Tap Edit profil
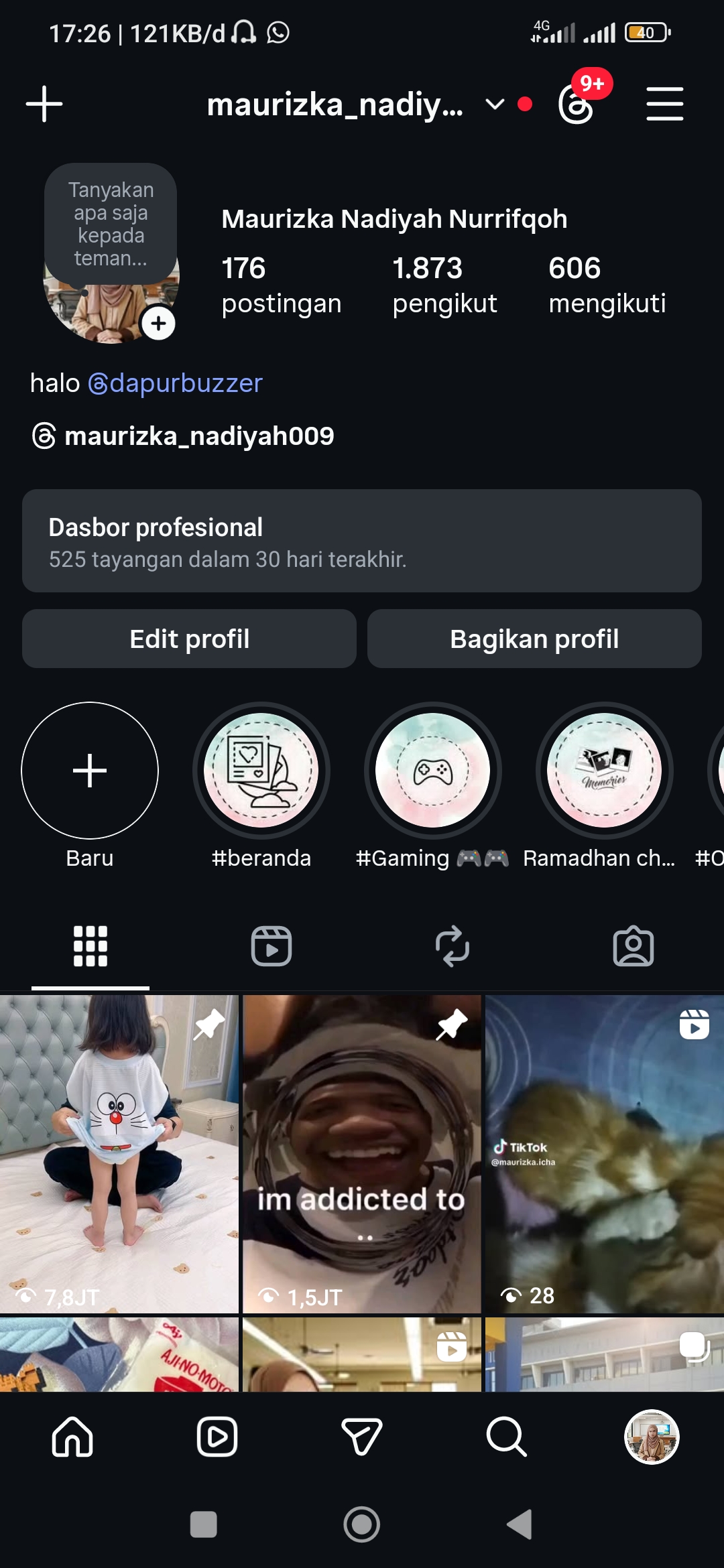 pos(189,639)
